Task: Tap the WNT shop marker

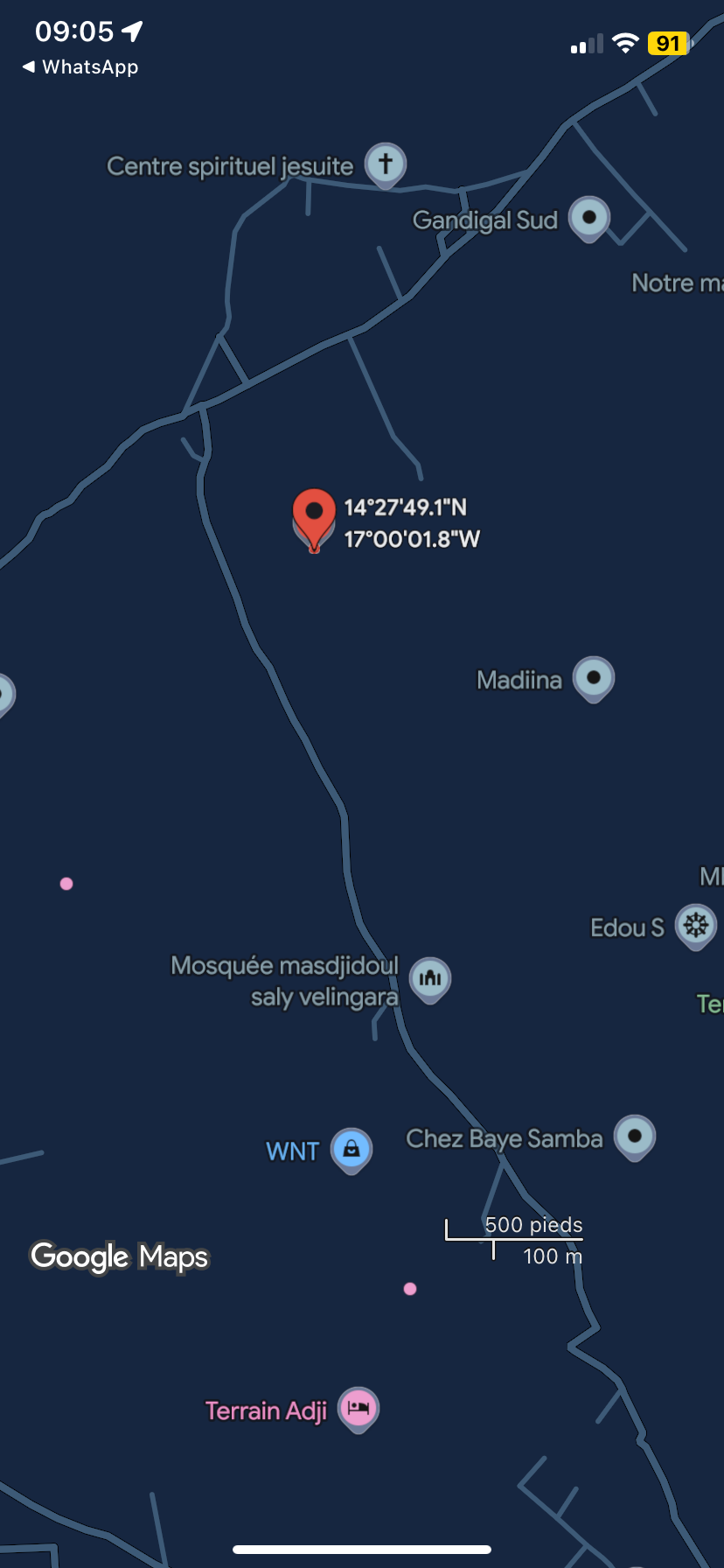Action: pyautogui.click(x=352, y=1151)
